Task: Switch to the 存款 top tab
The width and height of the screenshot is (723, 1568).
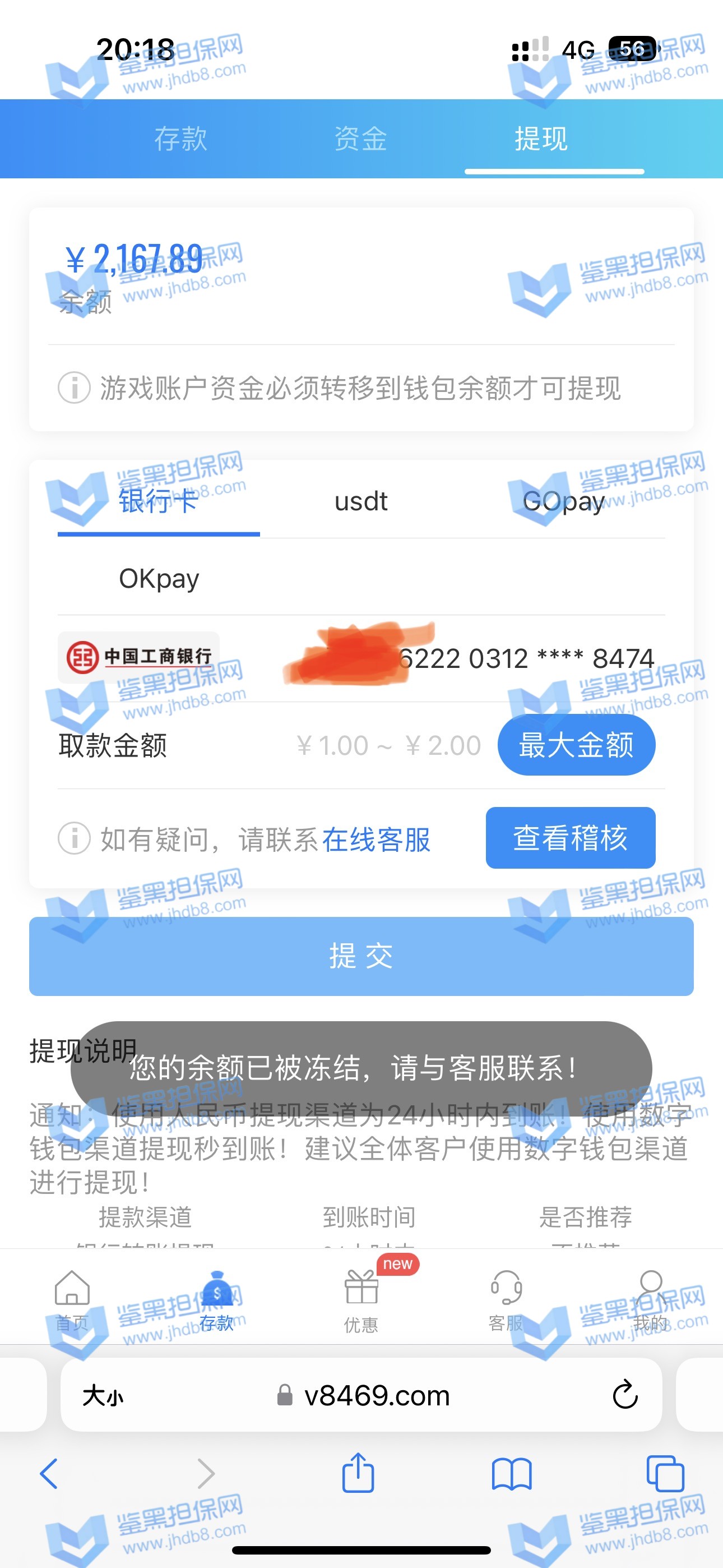Action: coord(180,139)
